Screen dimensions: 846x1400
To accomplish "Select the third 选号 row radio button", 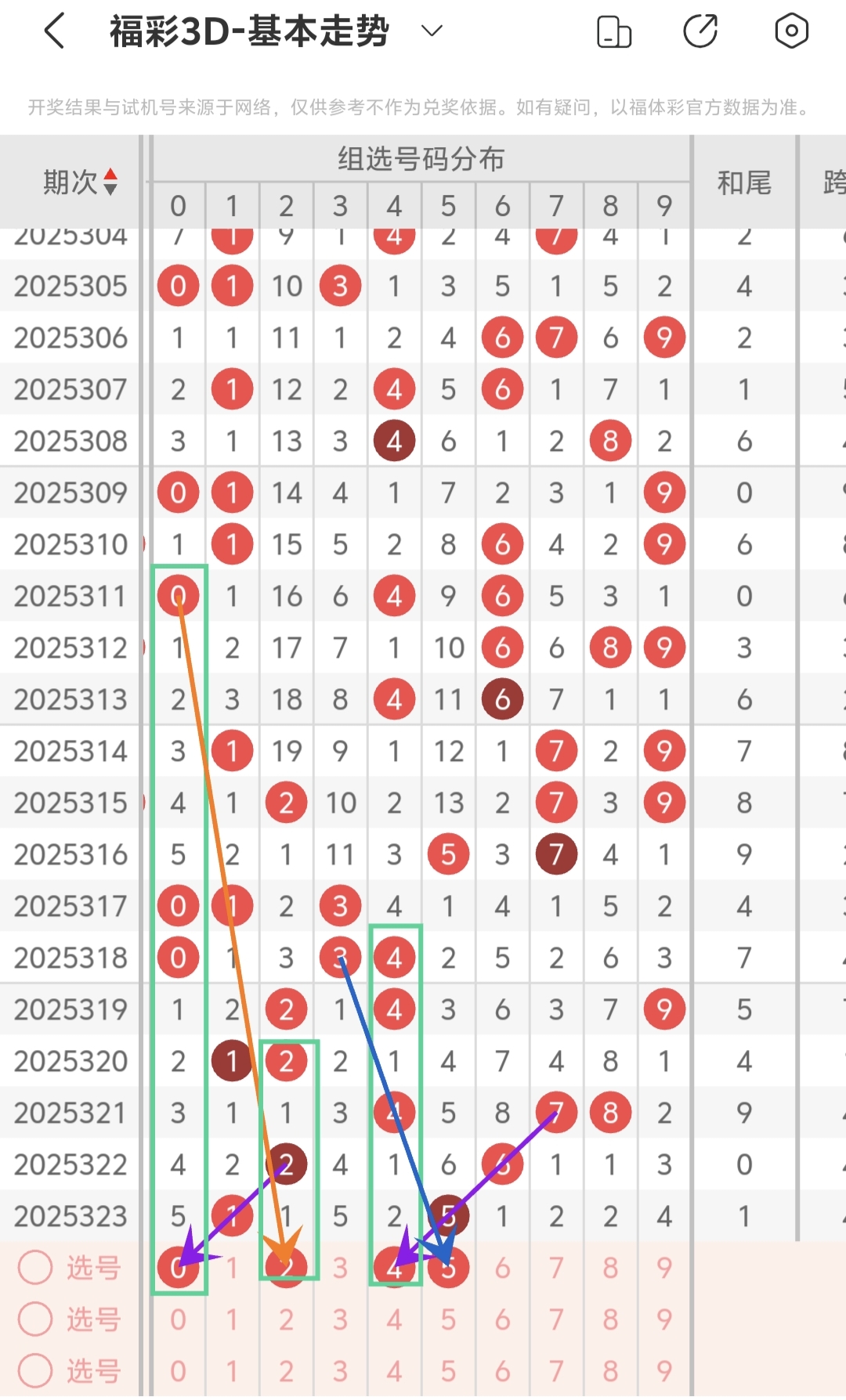I will [x=35, y=1371].
